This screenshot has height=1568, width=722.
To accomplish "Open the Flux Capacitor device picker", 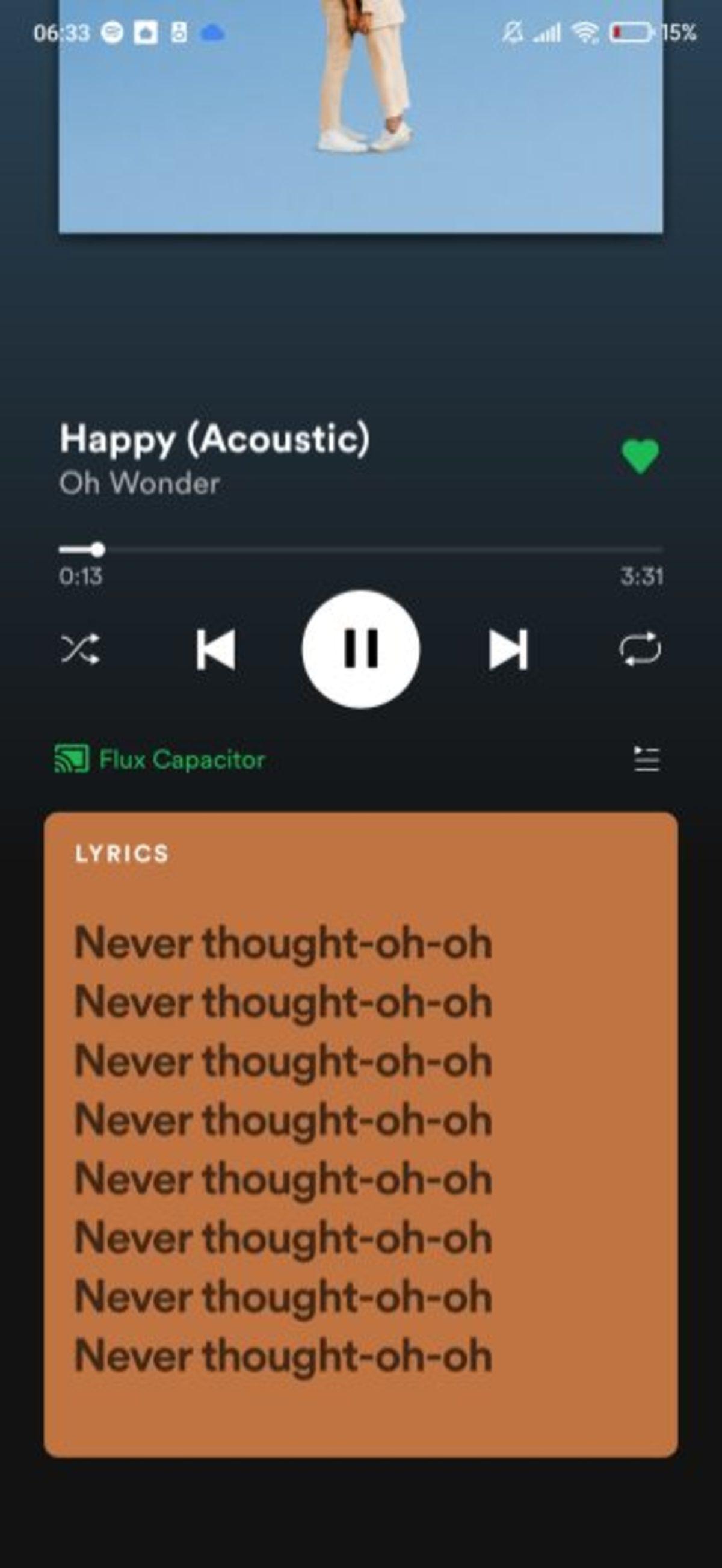I will point(160,759).
